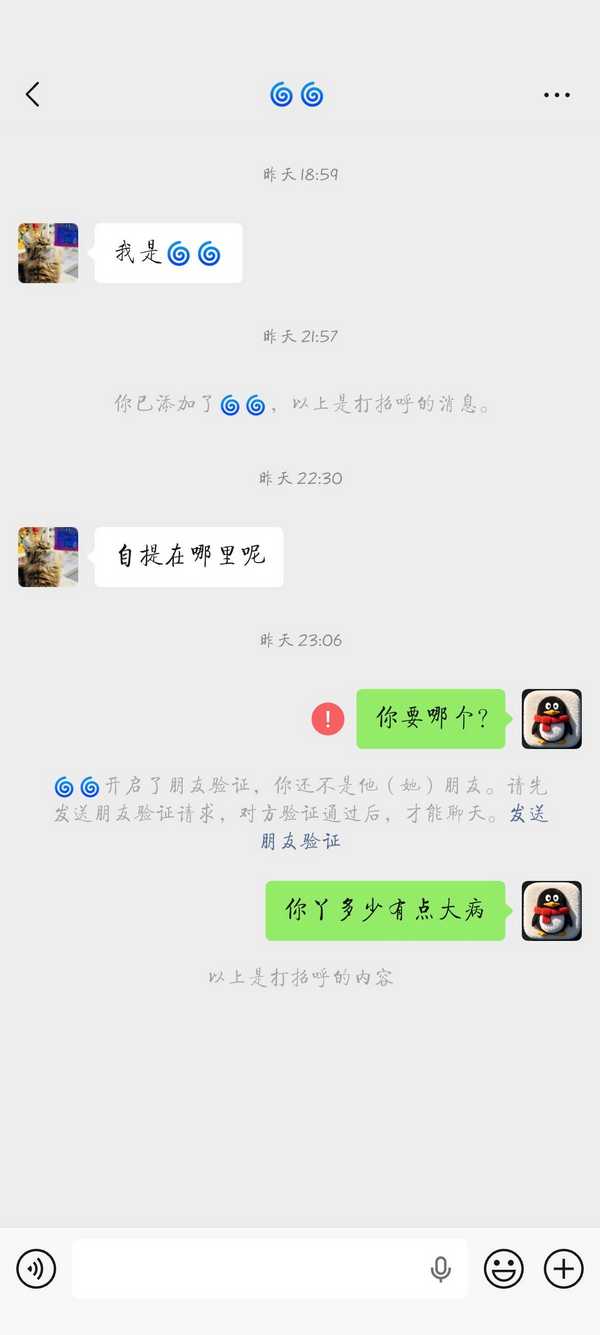Tap the message text field

[x=250, y=1269]
